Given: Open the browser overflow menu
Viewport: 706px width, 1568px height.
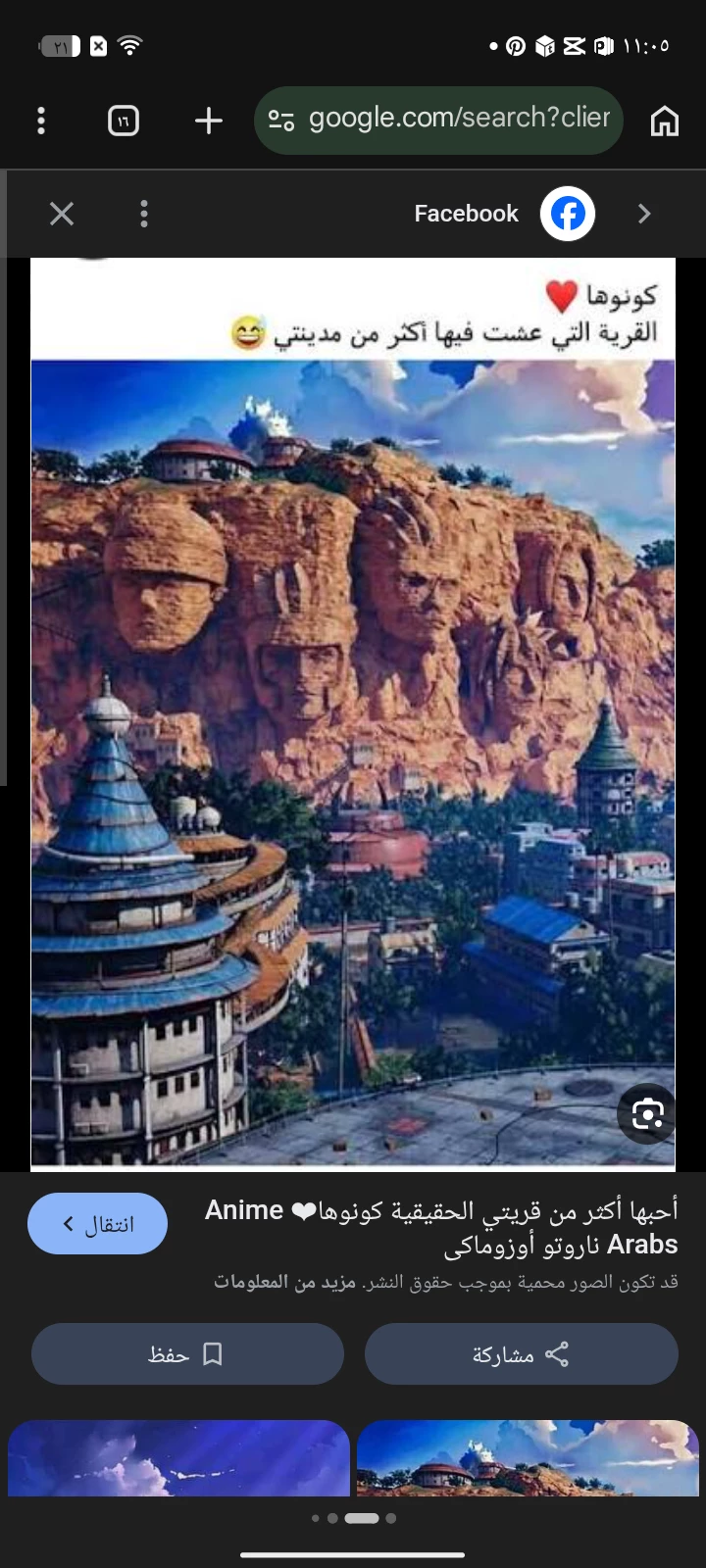Looking at the screenshot, I should coord(40,121).
